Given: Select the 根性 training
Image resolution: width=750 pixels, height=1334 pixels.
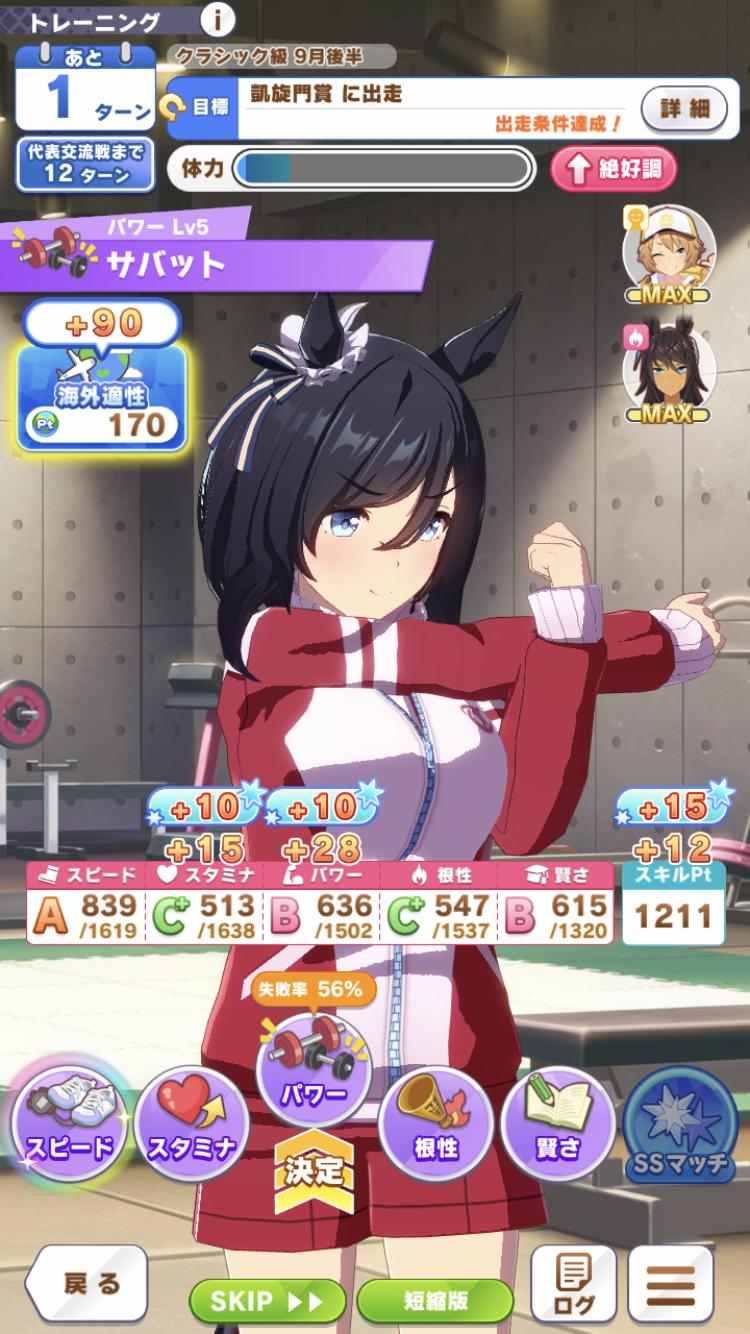Looking at the screenshot, I should (436, 1121).
